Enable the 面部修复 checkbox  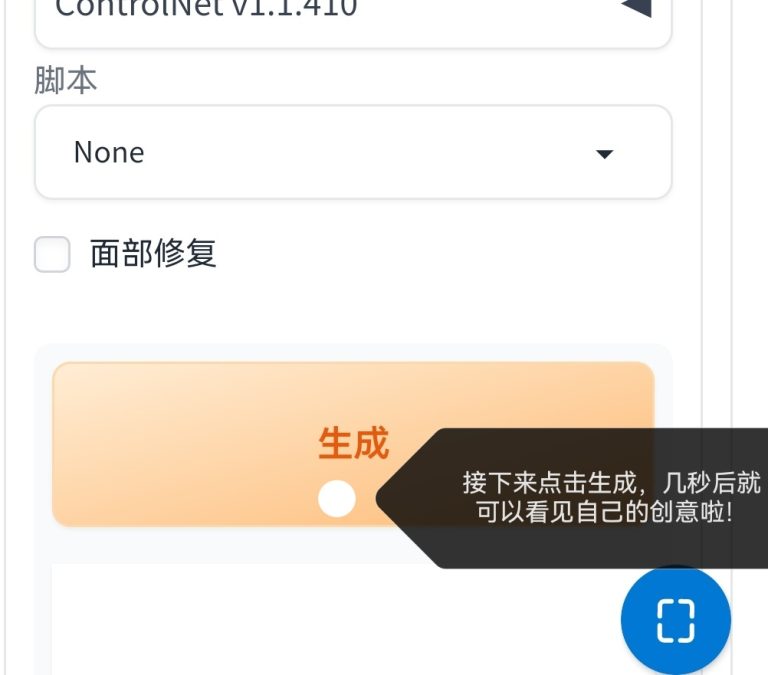pyautogui.click(x=52, y=254)
